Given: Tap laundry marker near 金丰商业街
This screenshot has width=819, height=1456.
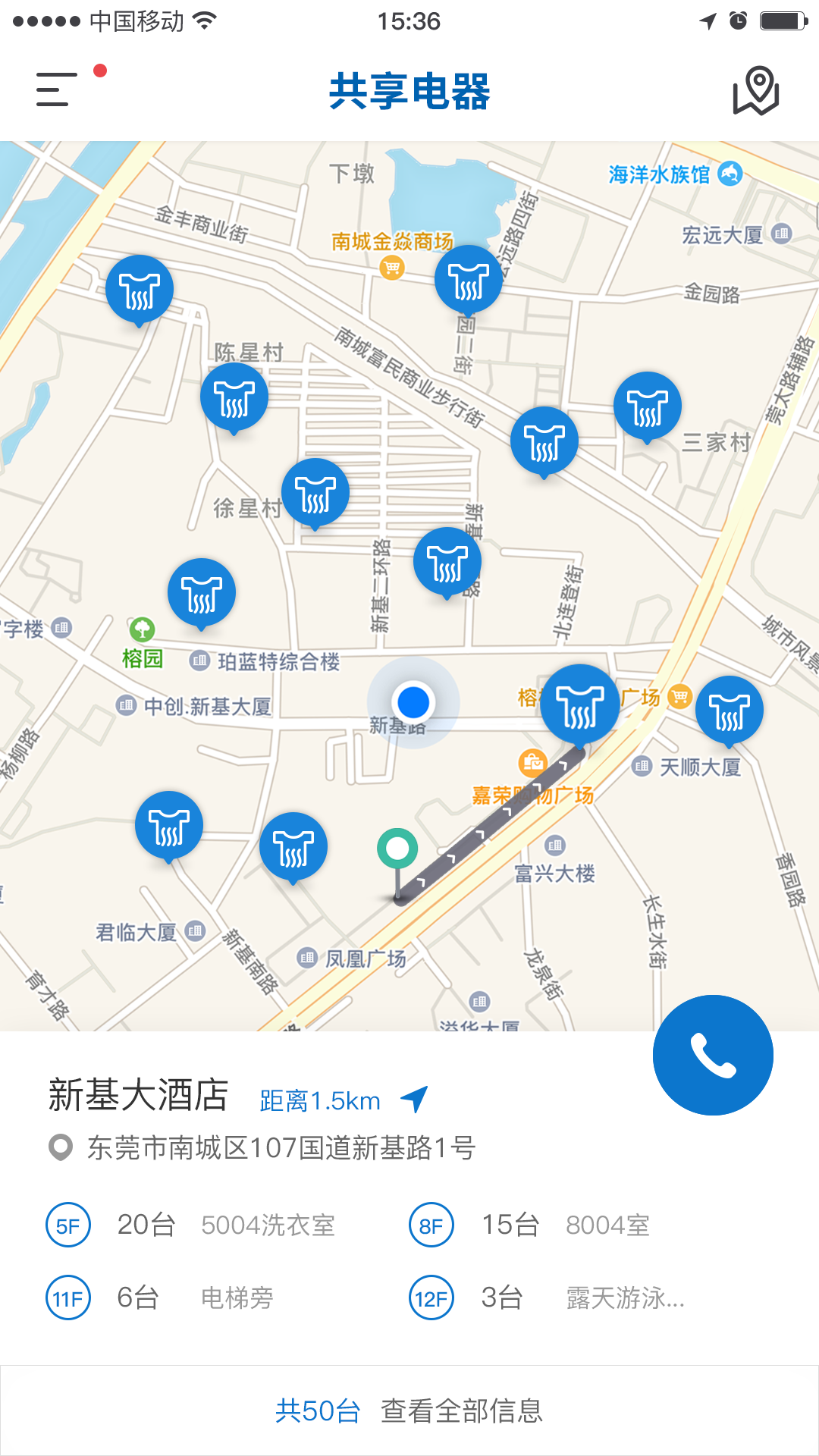Looking at the screenshot, I should (x=140, y=290).
